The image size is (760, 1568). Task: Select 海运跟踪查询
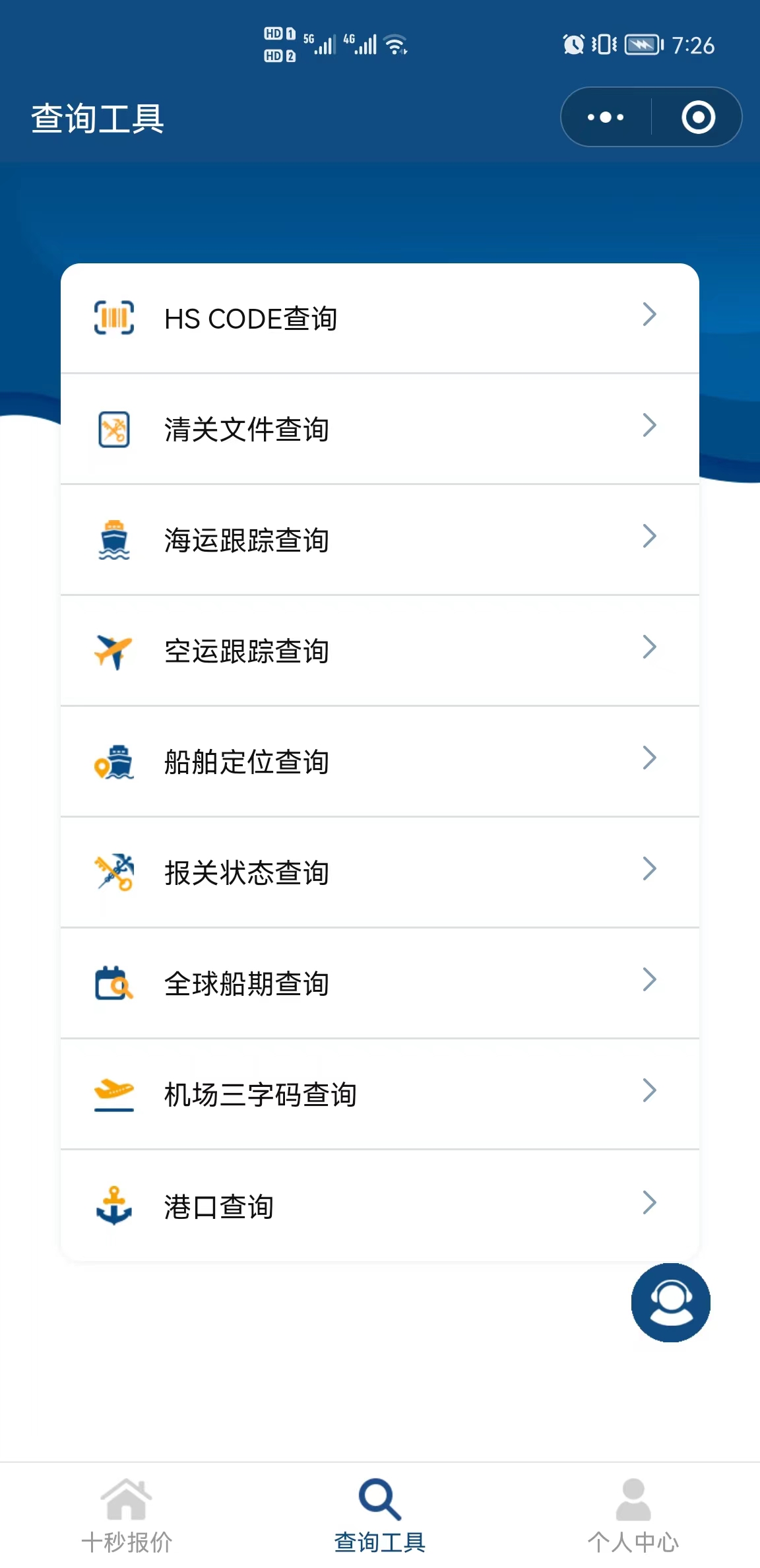pyautogui.click(x=380, y=540)
